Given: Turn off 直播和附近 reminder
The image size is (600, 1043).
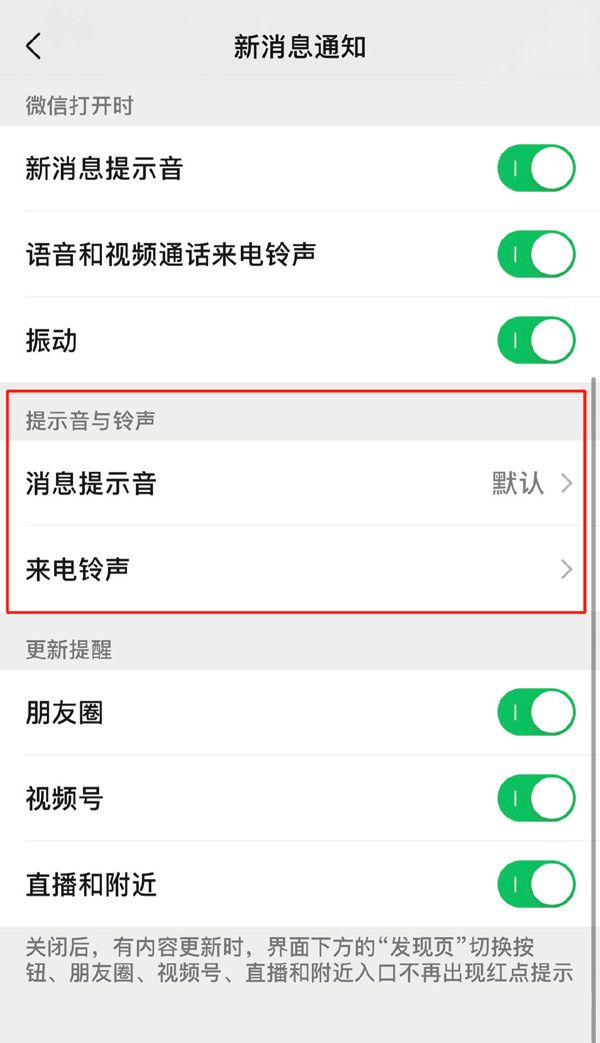Looking at the screenshot, I should click(536, 885).
